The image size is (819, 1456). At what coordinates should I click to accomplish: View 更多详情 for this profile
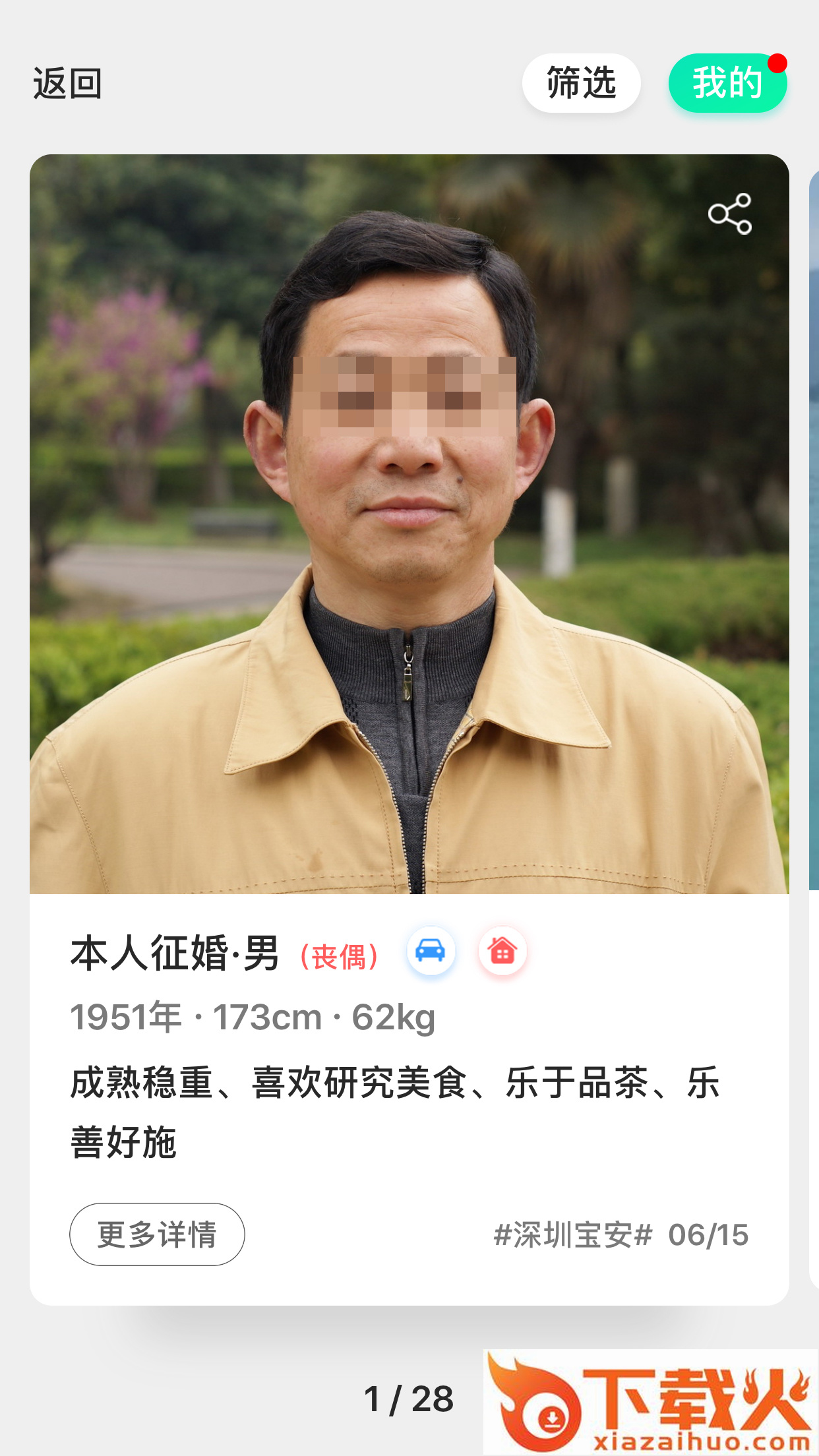point(157,1234)
